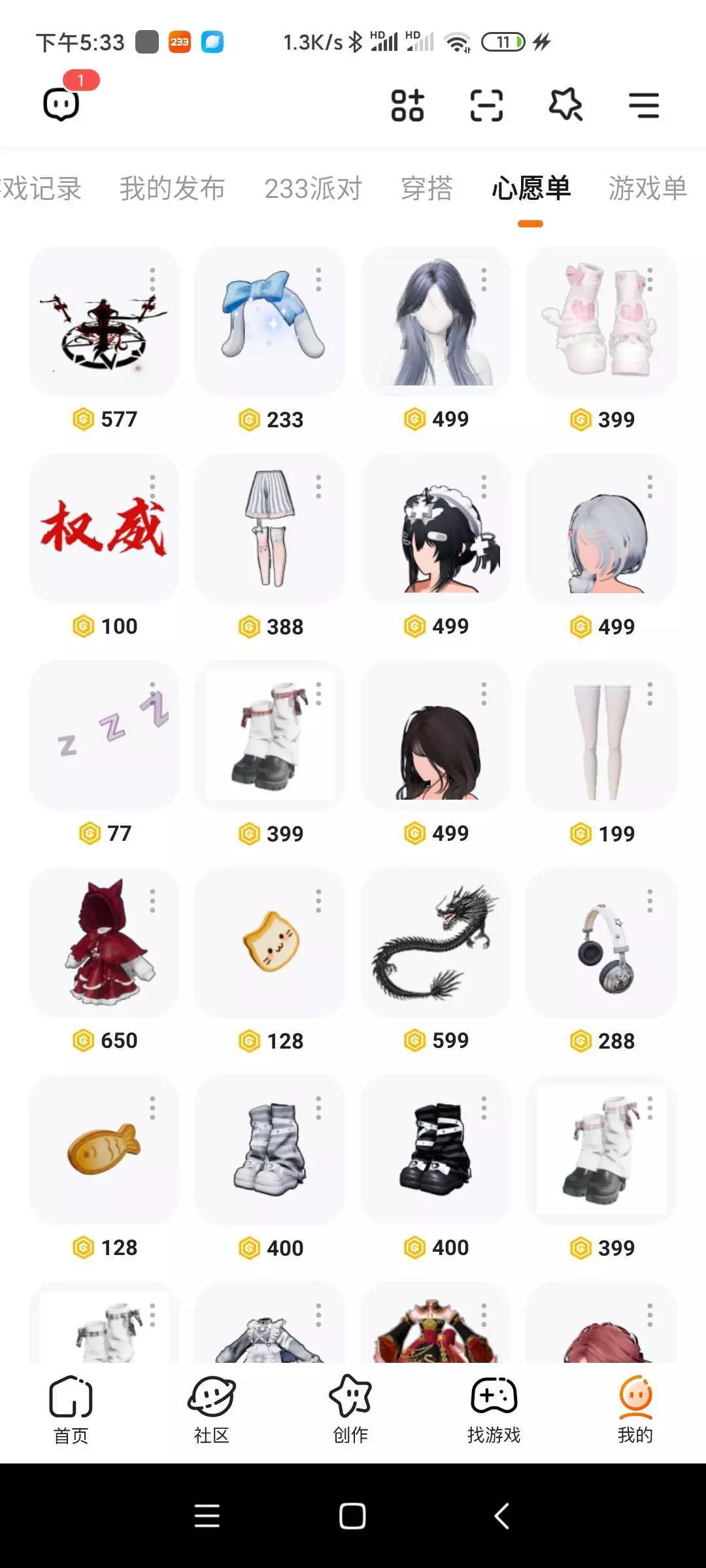Screen dimensions: 706x1568
Task: Open the messages icon with red badge
Action: click(62, 103)
